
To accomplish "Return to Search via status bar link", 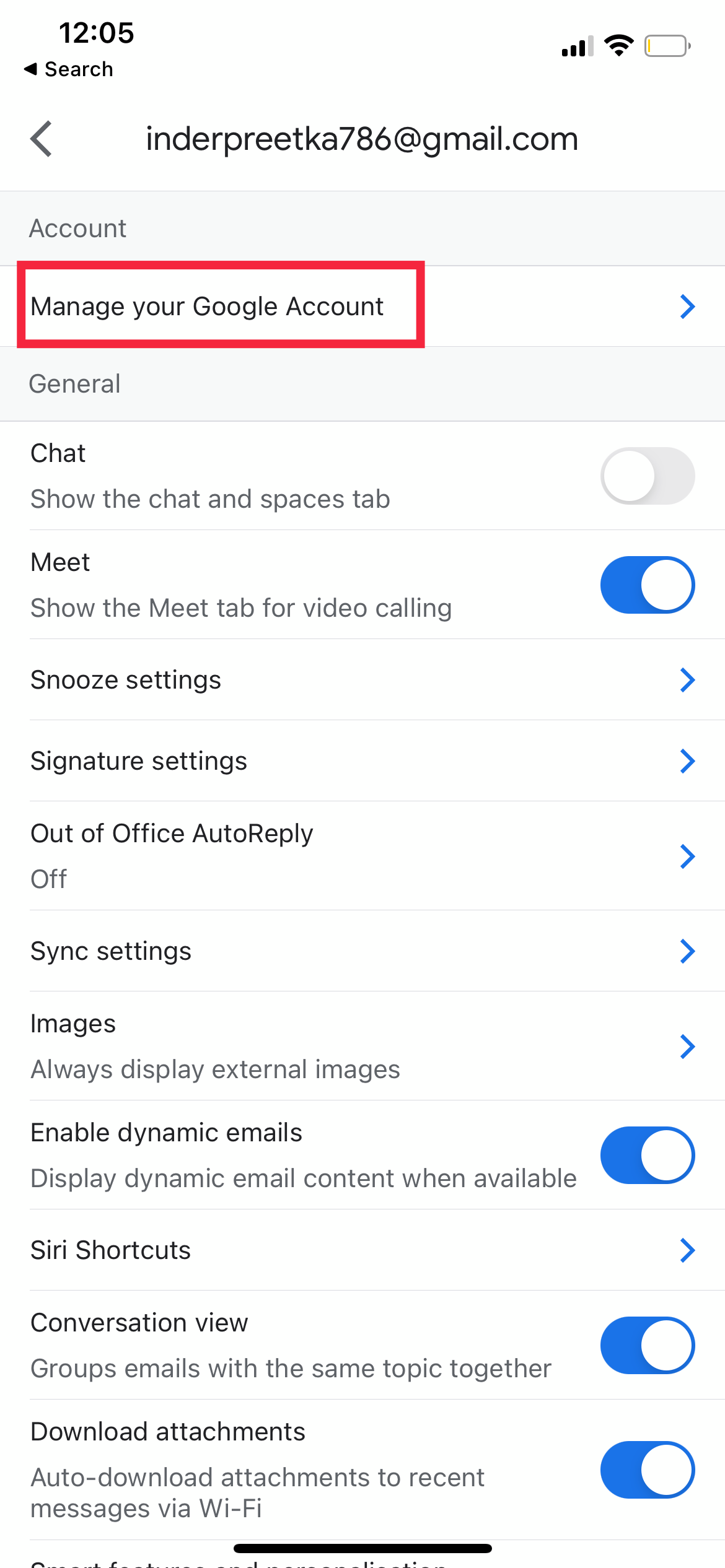I will coord(69,69).
